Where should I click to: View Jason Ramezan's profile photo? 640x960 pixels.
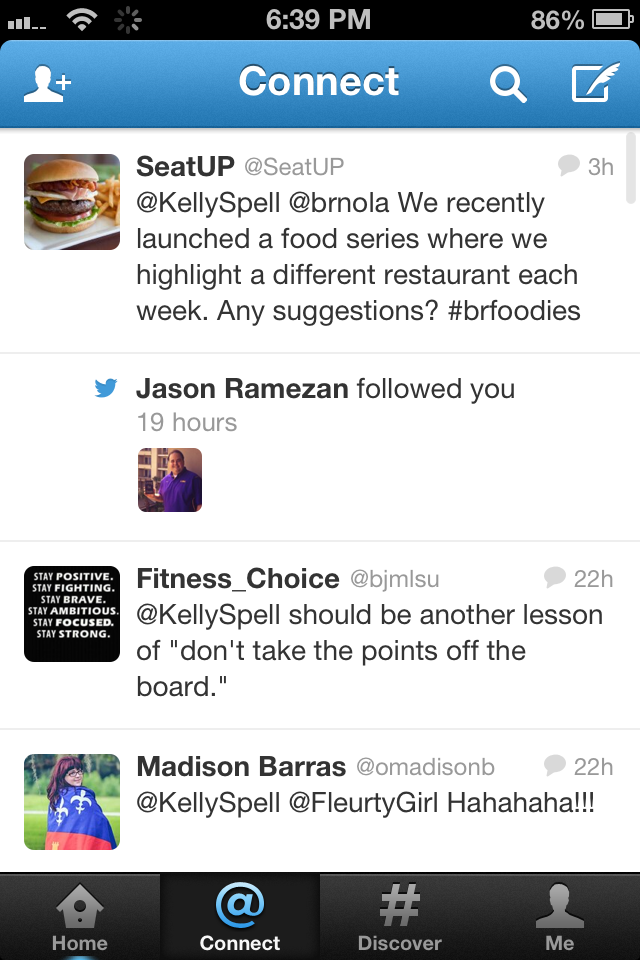coord(170,480)
